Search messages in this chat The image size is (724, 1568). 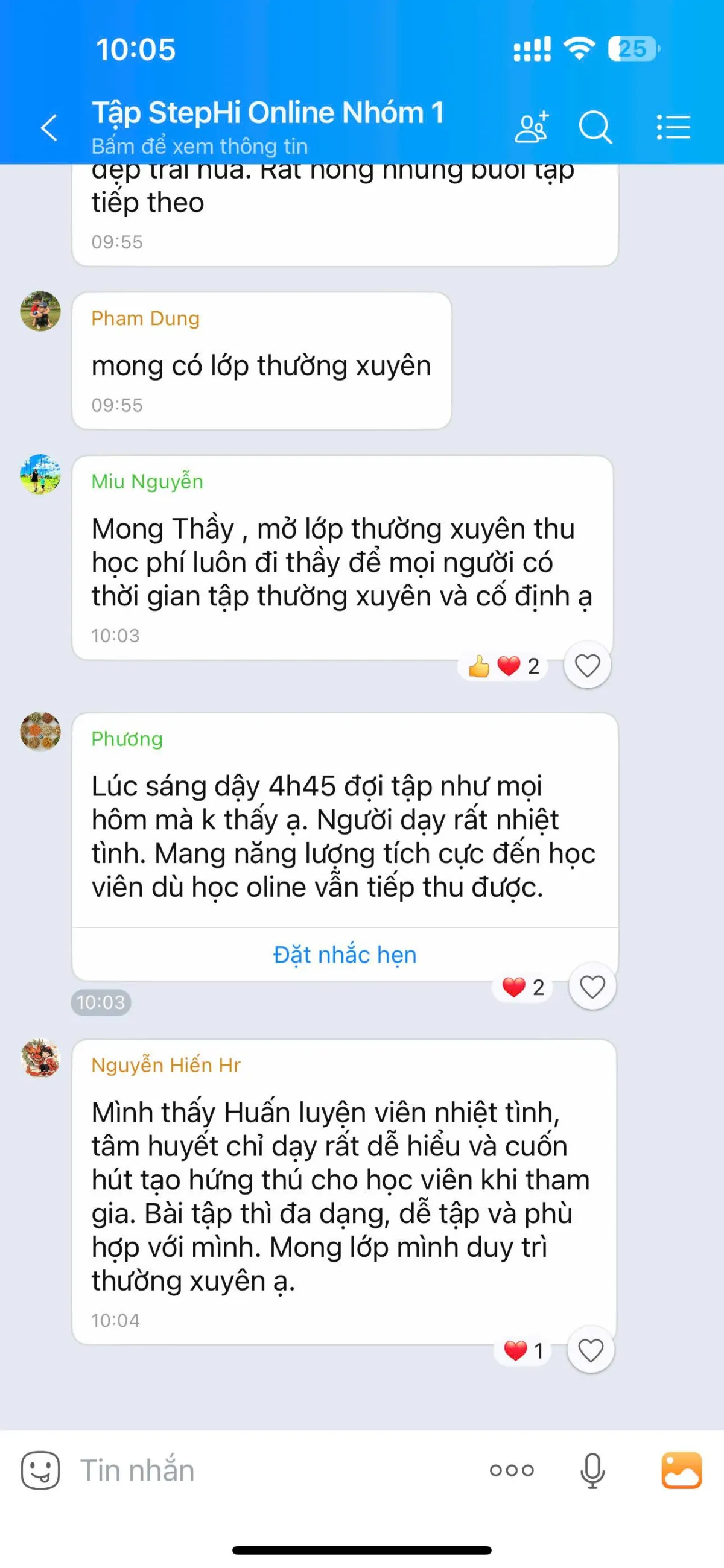595,127
